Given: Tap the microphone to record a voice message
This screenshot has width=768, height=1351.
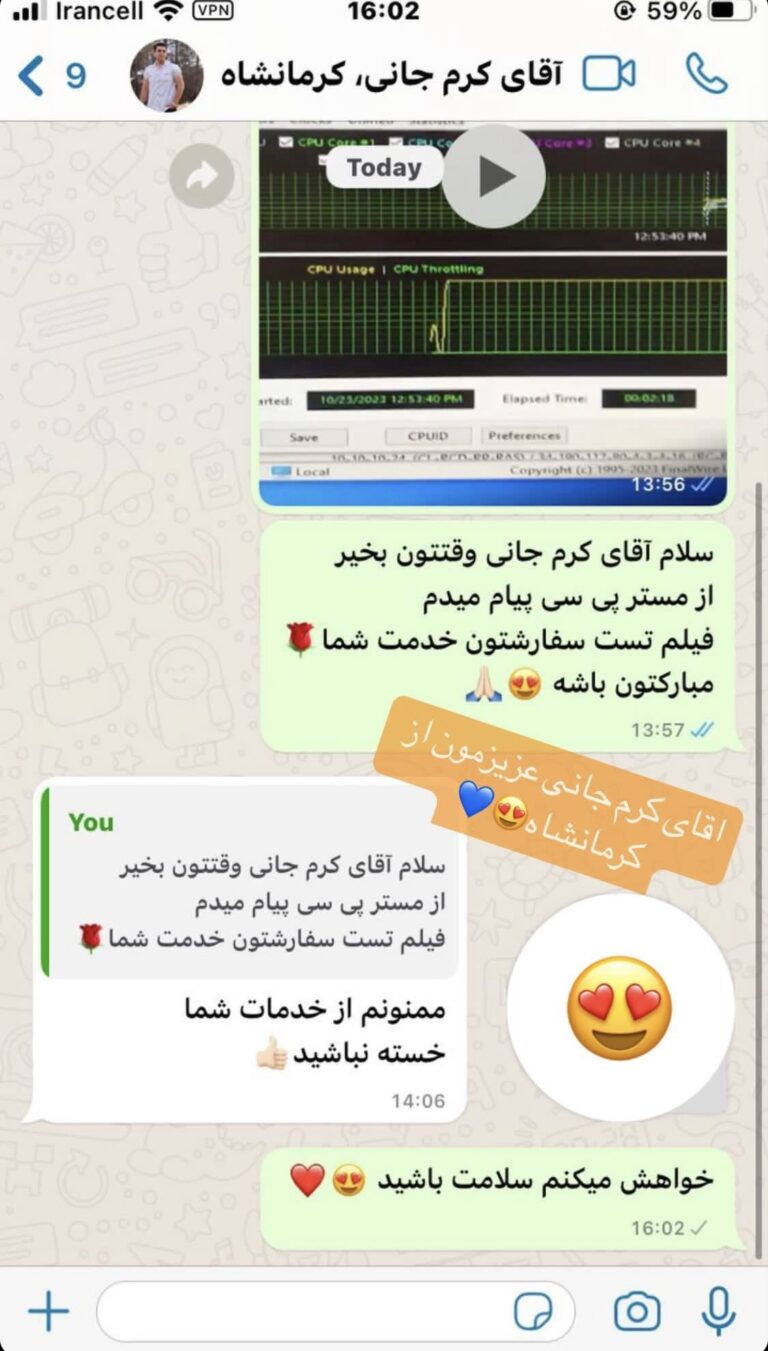Looking at the screenshot, I should pos(718,1311).
